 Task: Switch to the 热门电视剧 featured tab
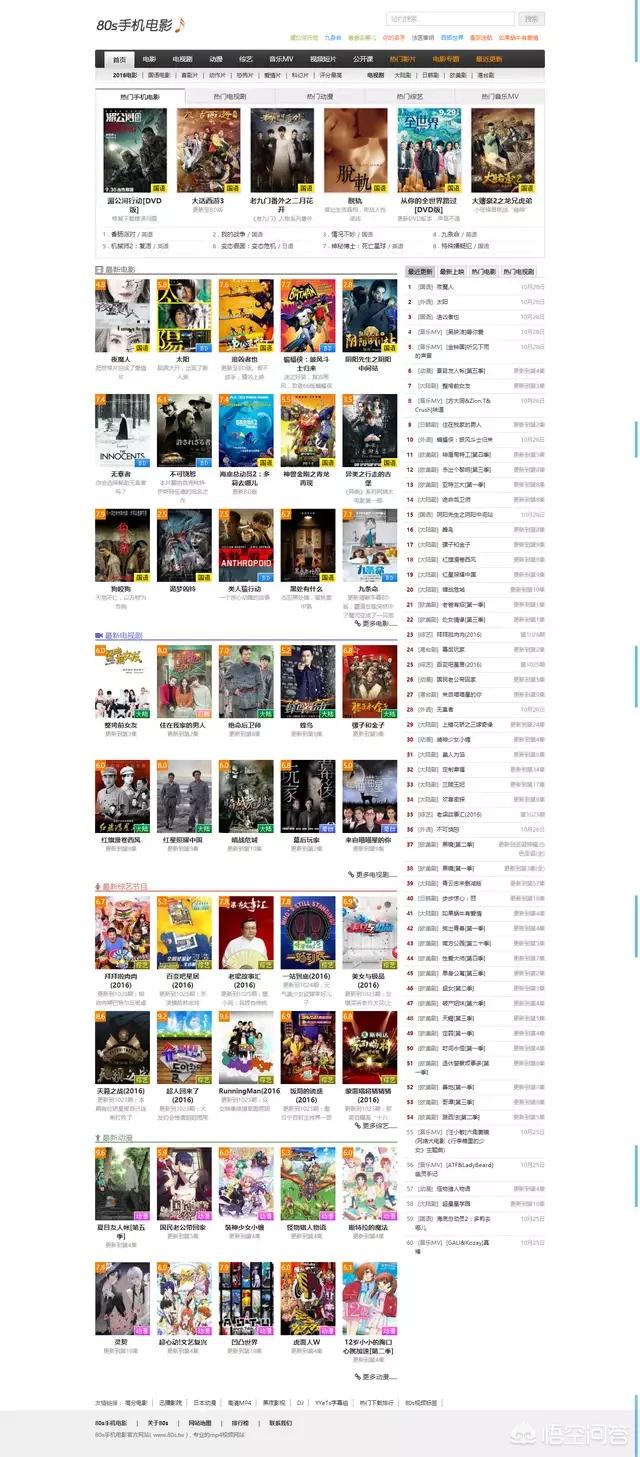click(x=230, y=96)
